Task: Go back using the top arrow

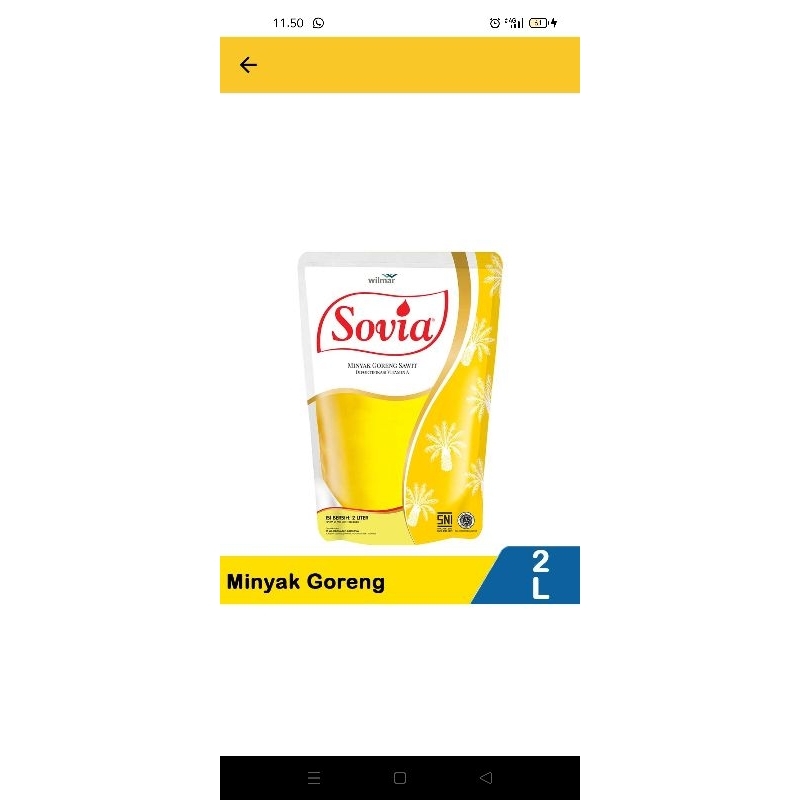Action: pyautogui.click(x=248, y=65)
